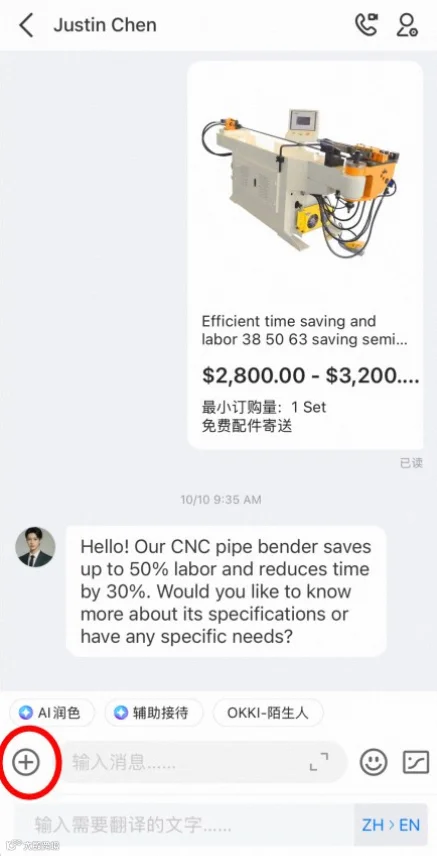Open the quick reply or image icon
The width and height of the screenshot is (437, 856).
pos(416,762)
